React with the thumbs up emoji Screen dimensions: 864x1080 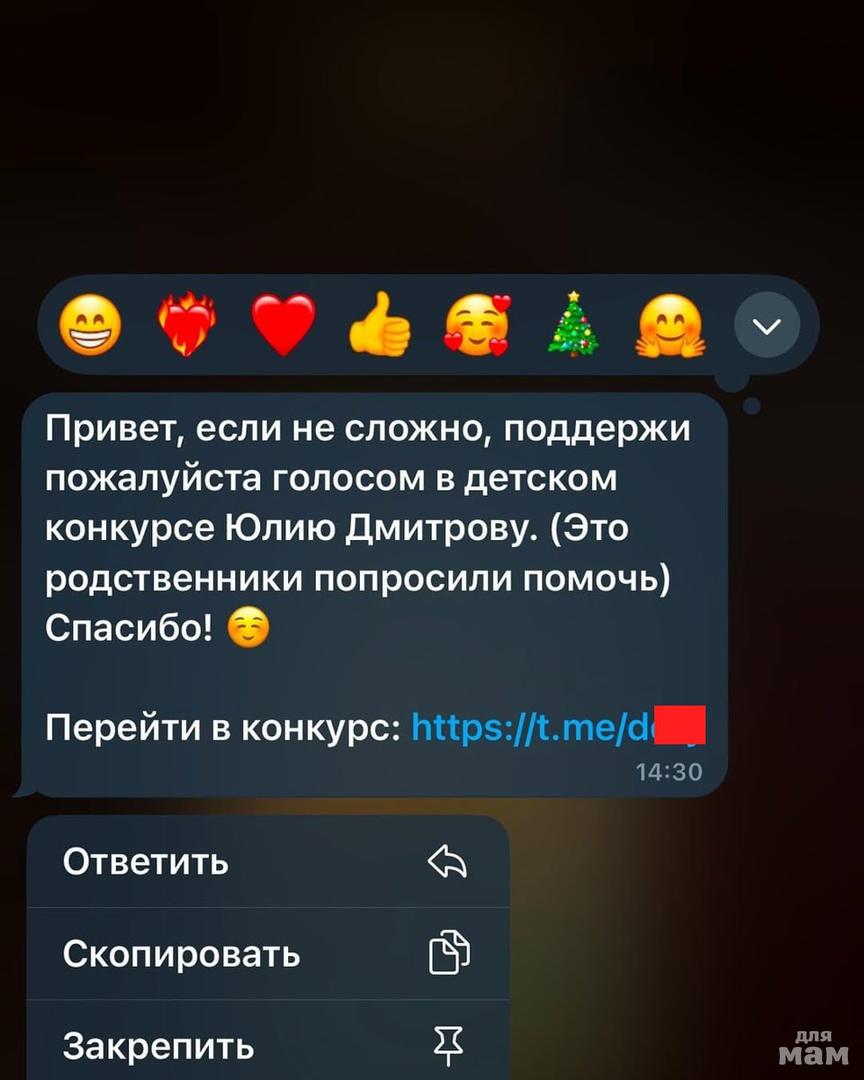(x=380, y=327)
